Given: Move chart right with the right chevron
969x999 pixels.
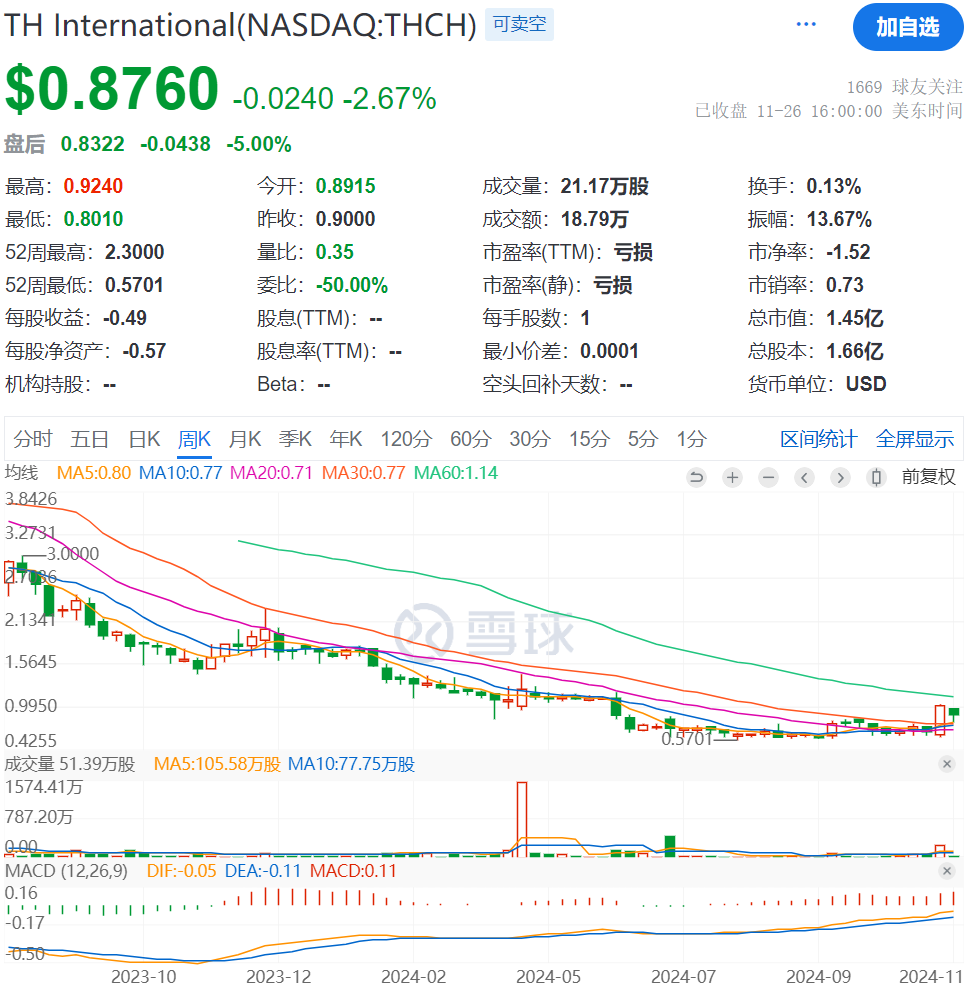Looking at the screenshot, I should 840,478.
